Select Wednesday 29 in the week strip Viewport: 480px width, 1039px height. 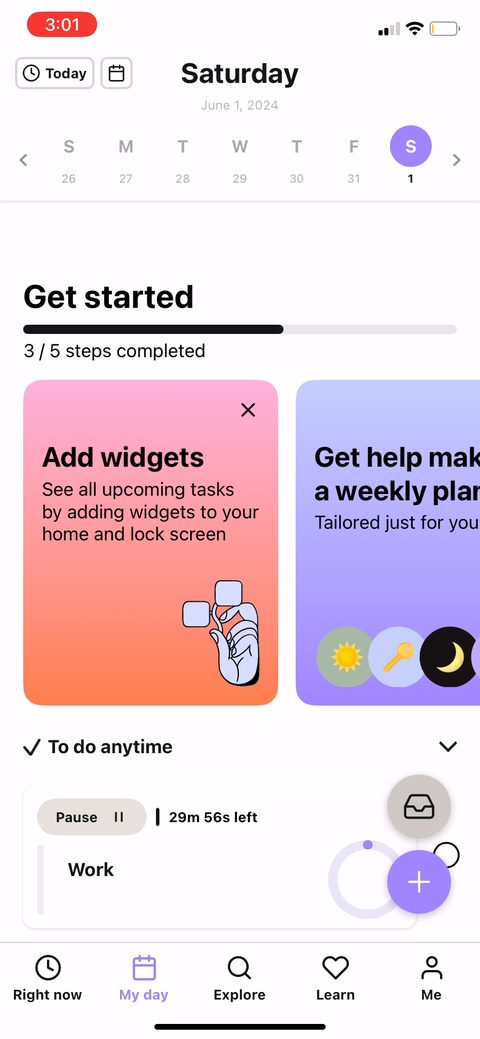click(x=239, y=160)
